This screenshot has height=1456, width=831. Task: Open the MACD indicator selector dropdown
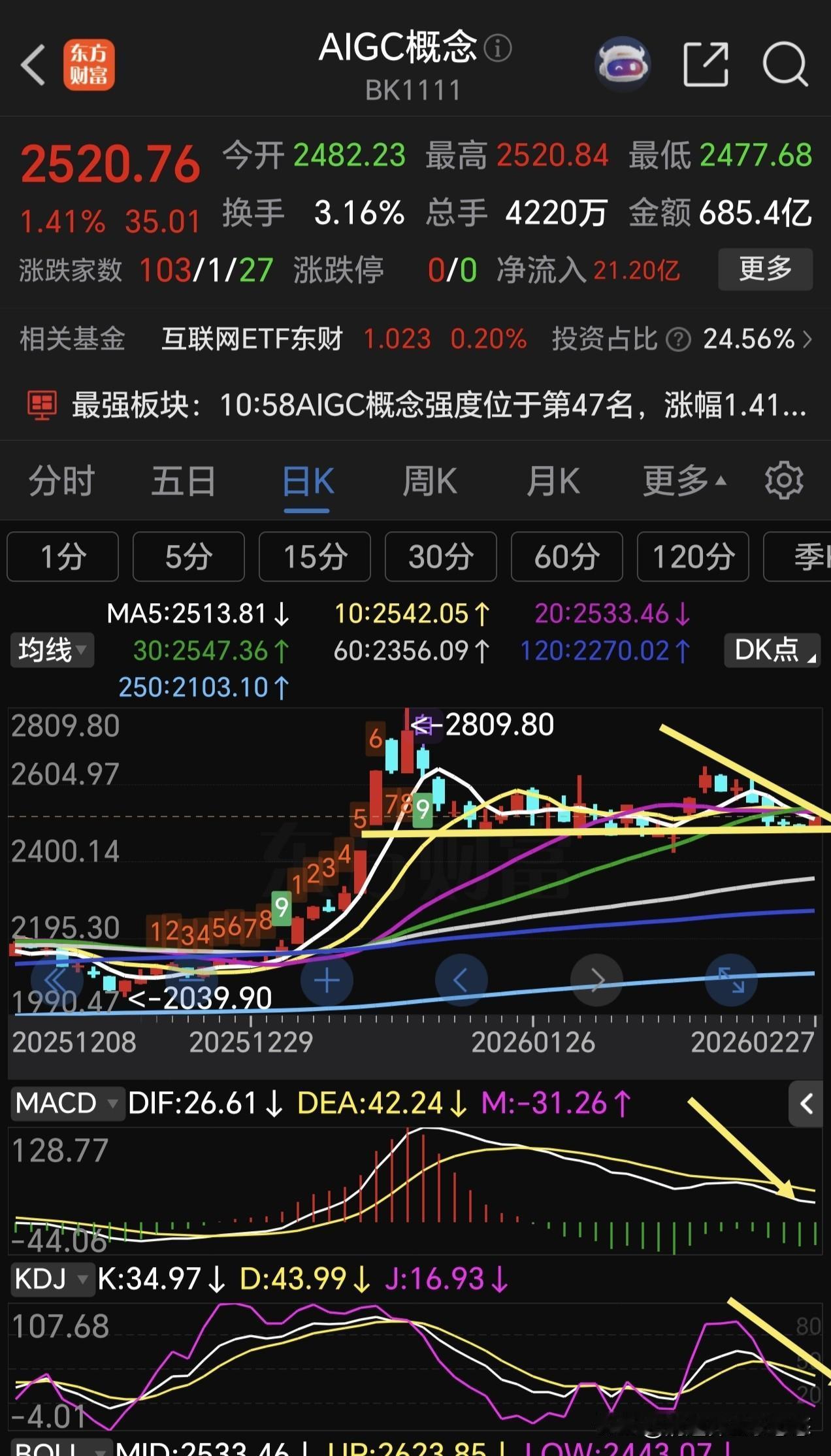(x=67, y=1102)
